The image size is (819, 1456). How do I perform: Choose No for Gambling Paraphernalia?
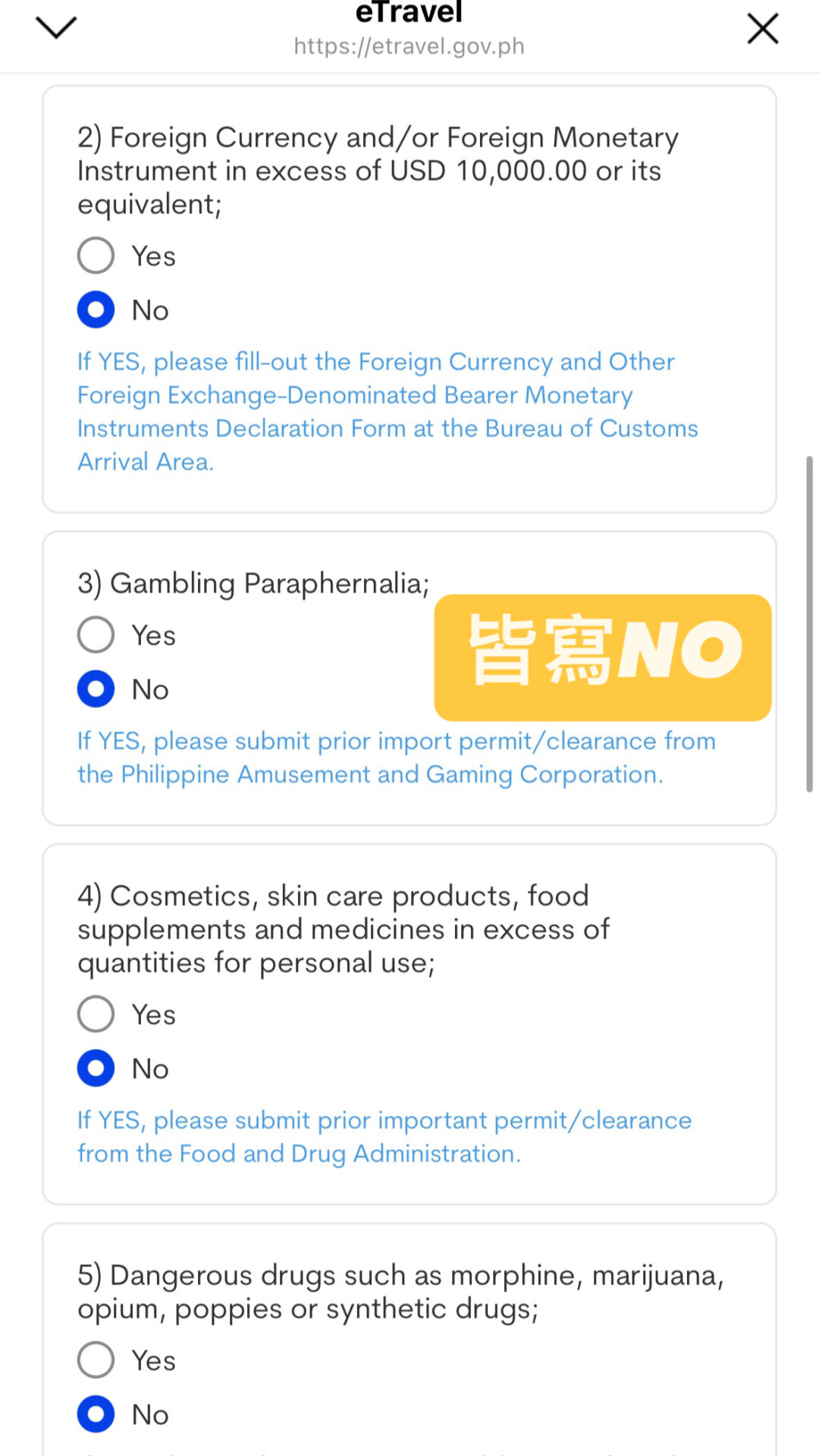(x=96, y=689)
